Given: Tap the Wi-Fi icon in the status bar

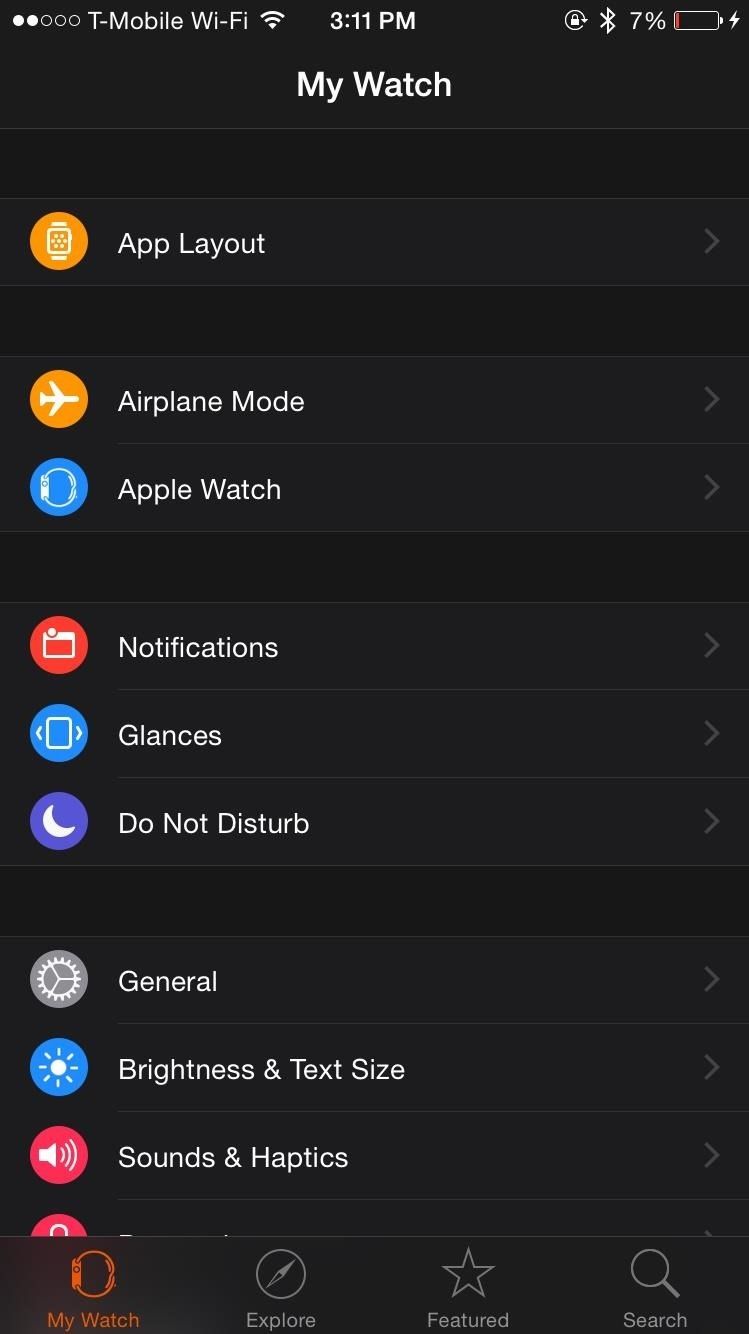Looking at the screenshot, I should (x=273, y=17).
